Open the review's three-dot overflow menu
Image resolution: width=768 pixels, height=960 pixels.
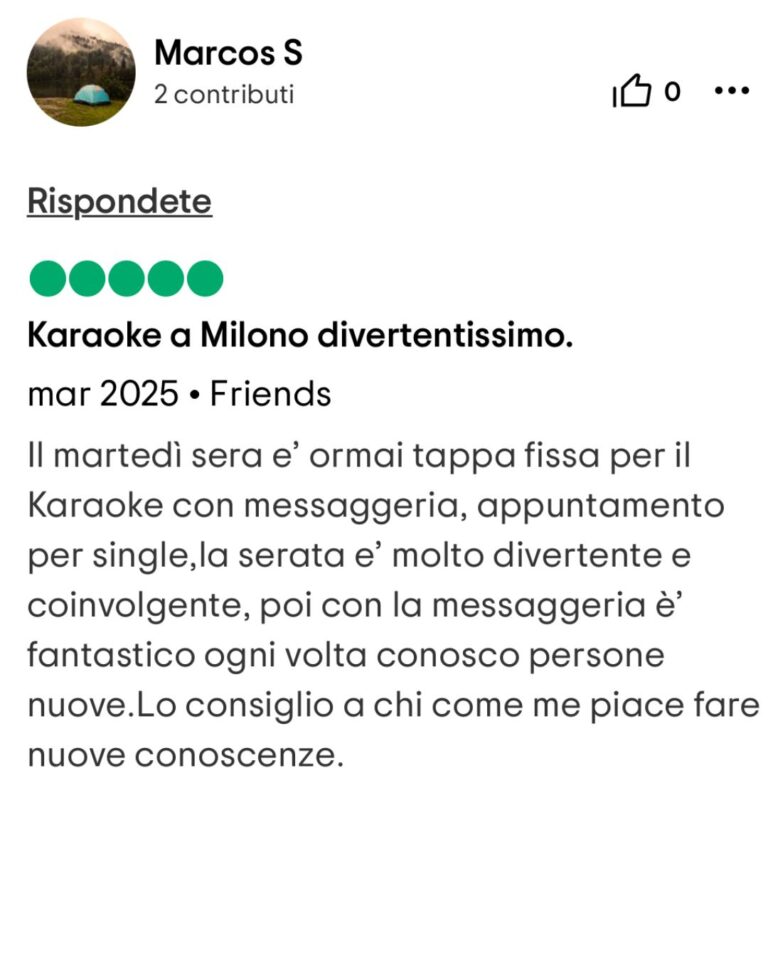(731, 91)
